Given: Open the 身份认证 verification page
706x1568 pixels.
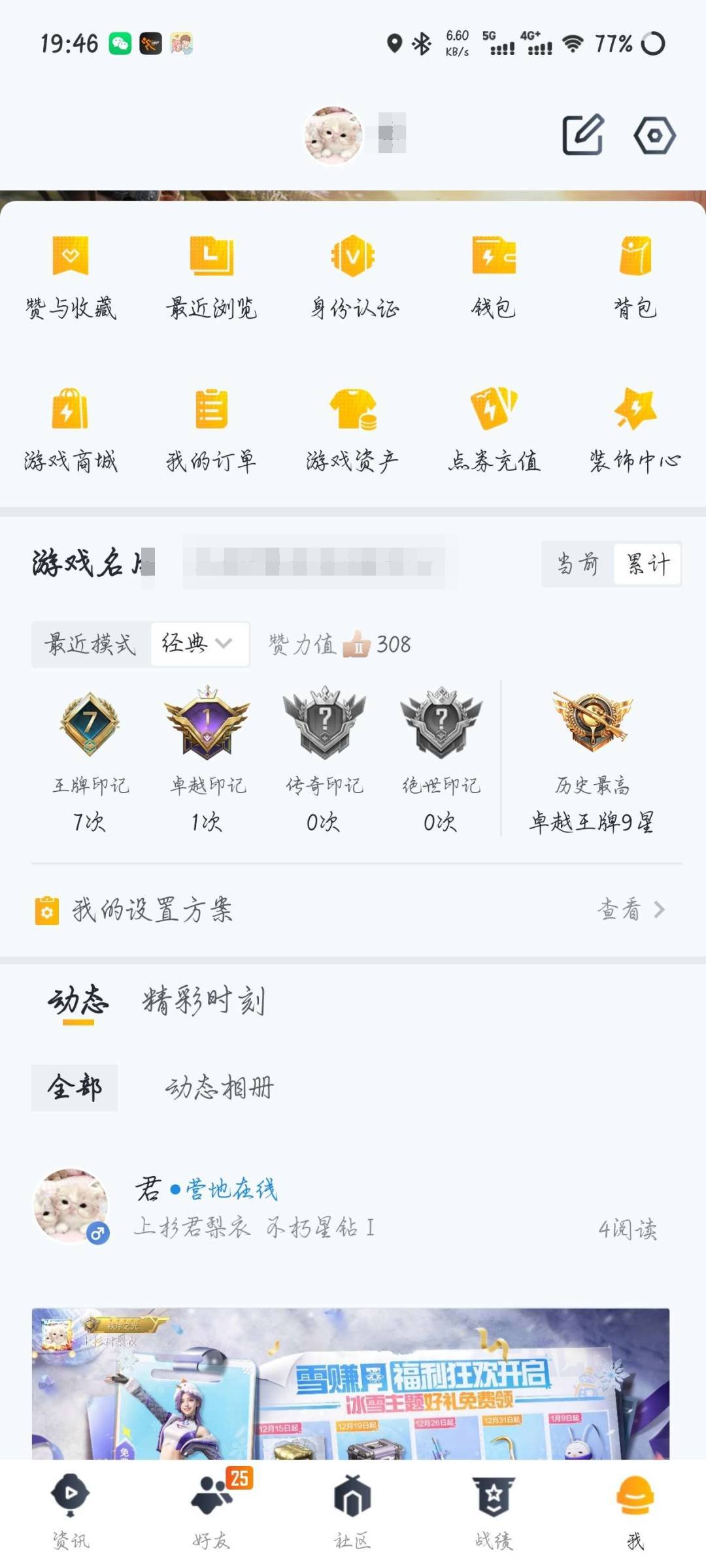Looking at the screenshot, I should [353, 274].
